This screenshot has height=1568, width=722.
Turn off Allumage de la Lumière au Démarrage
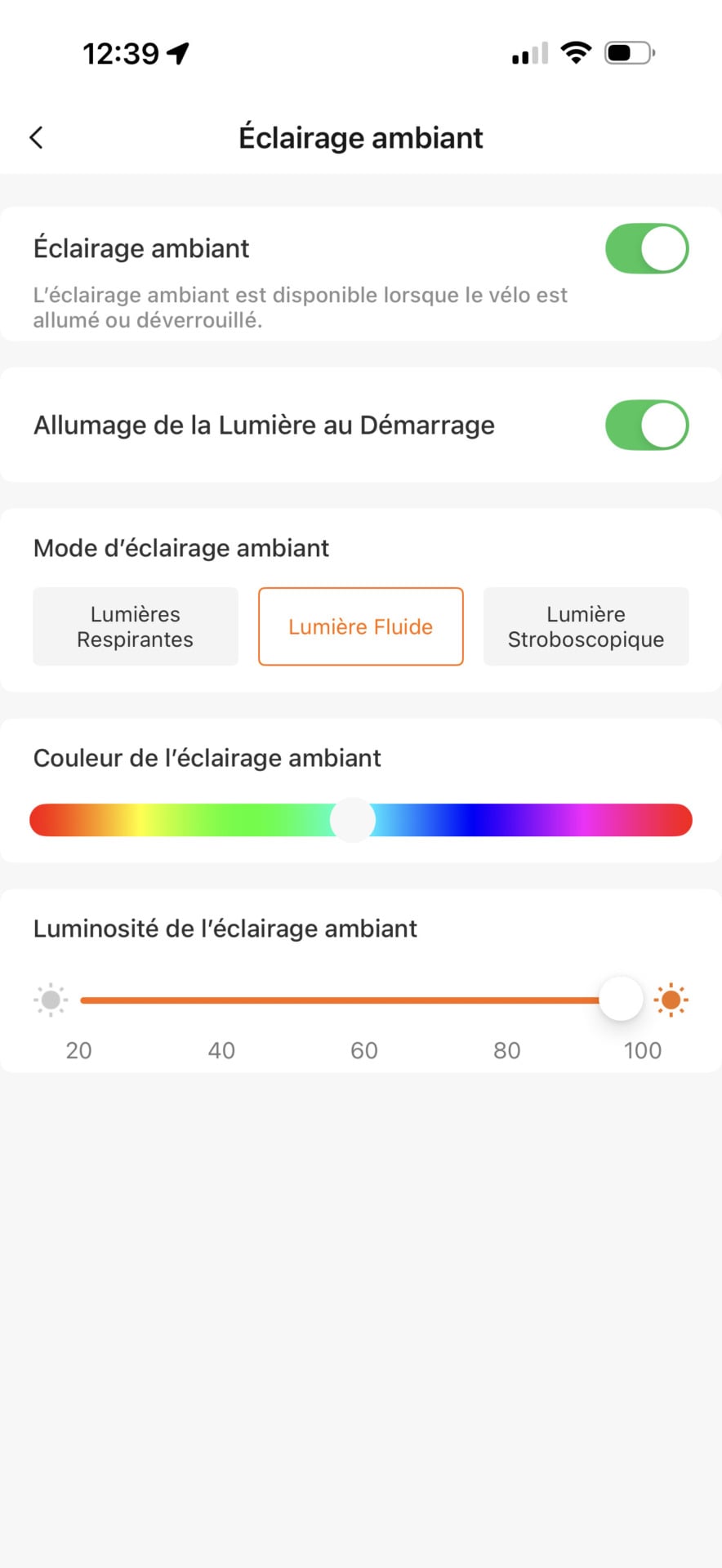coord(647,425)
